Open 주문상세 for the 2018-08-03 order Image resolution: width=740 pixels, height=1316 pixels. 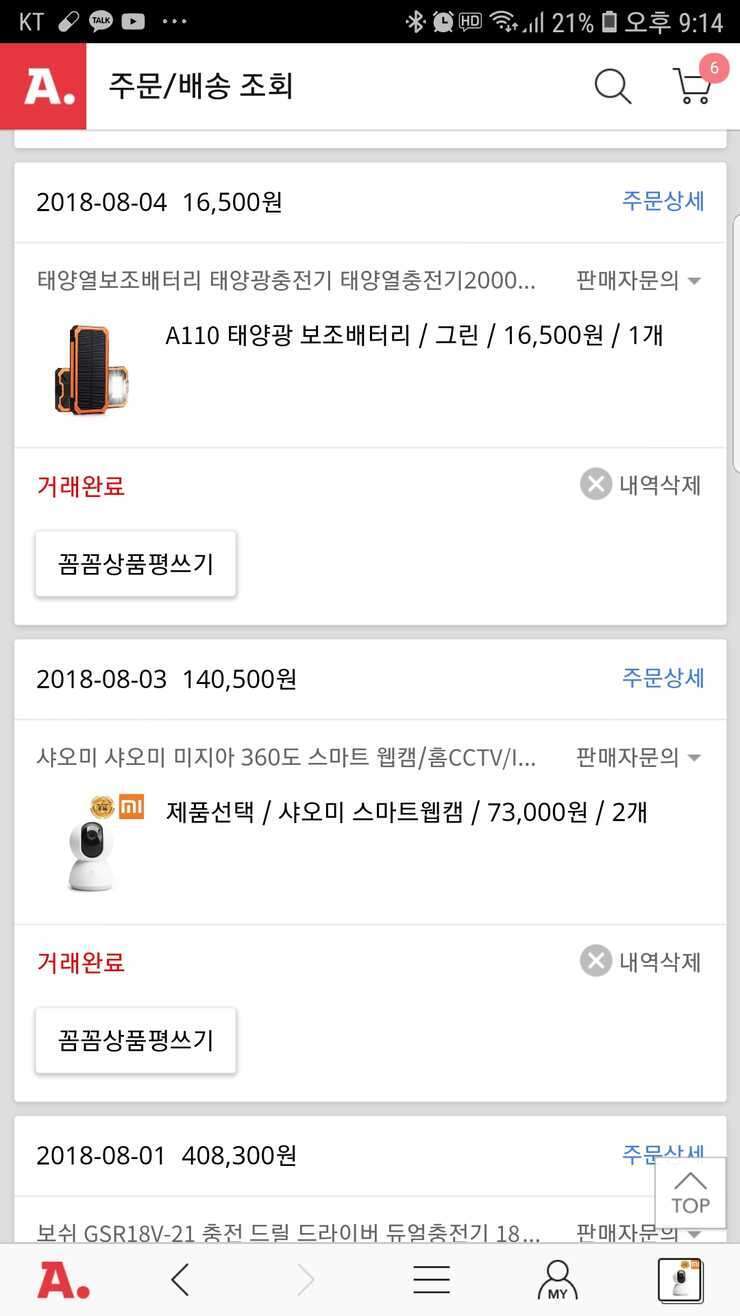pyautogui.click(x=663, y=678)
